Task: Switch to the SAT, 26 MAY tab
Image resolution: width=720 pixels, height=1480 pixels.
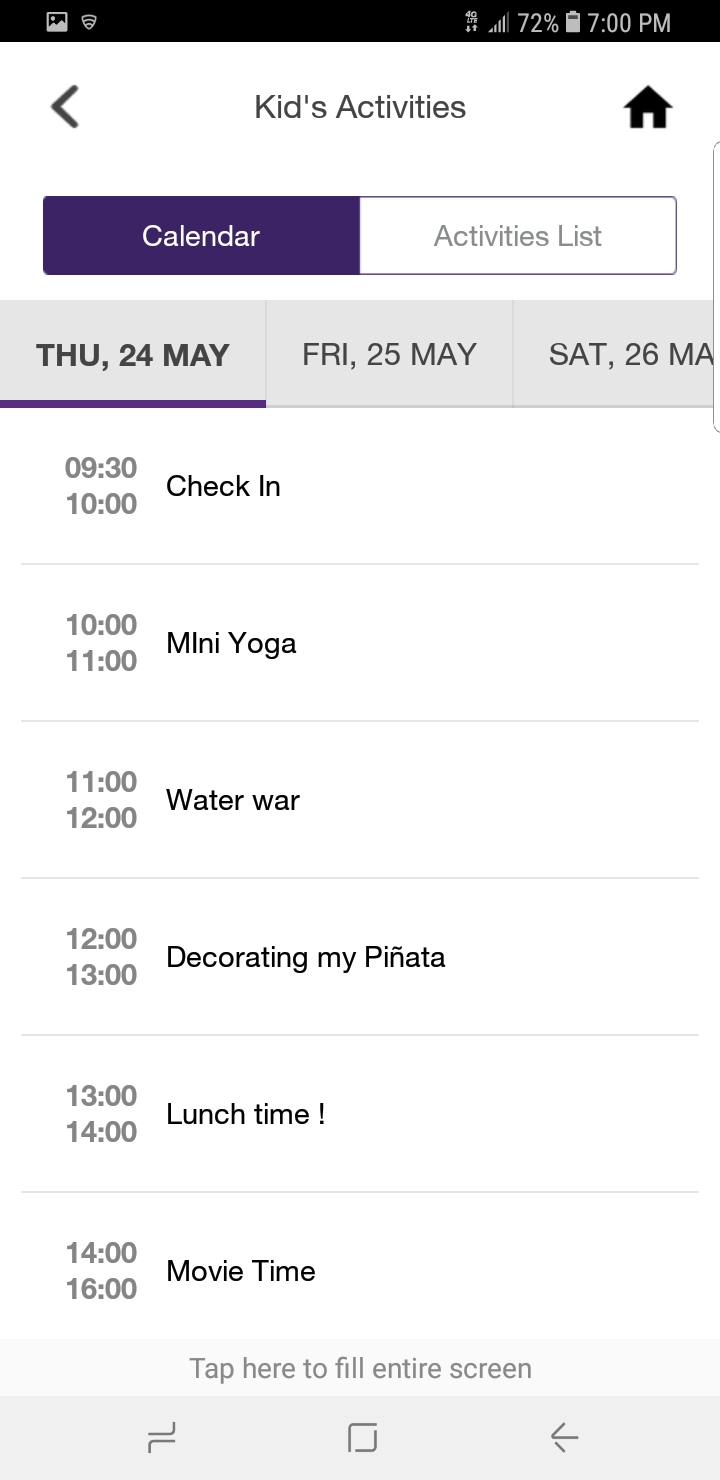Action: (617, 354)
